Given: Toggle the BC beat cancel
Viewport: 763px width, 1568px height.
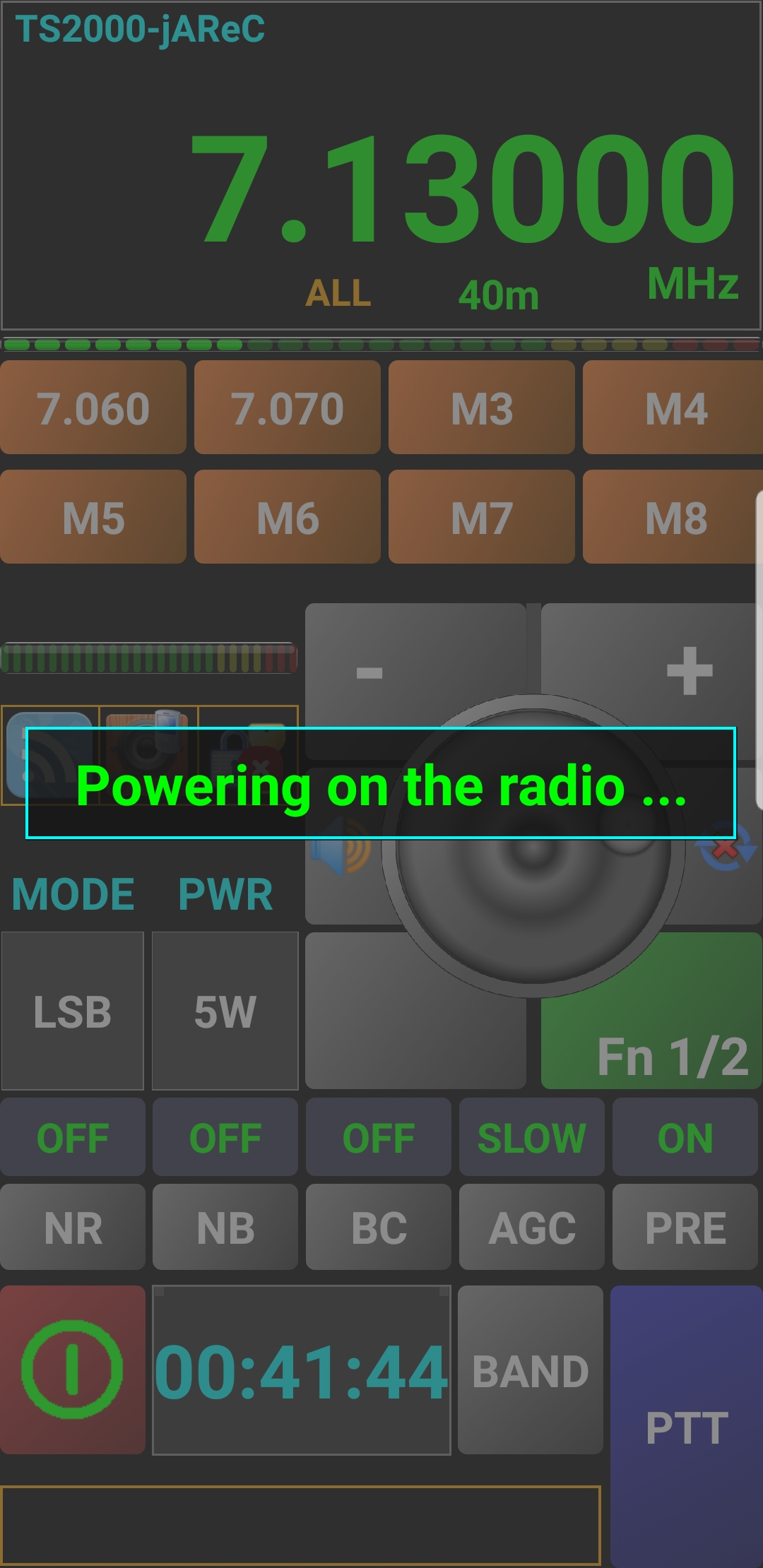Looking at the screenshot, I should point(379,1227).
